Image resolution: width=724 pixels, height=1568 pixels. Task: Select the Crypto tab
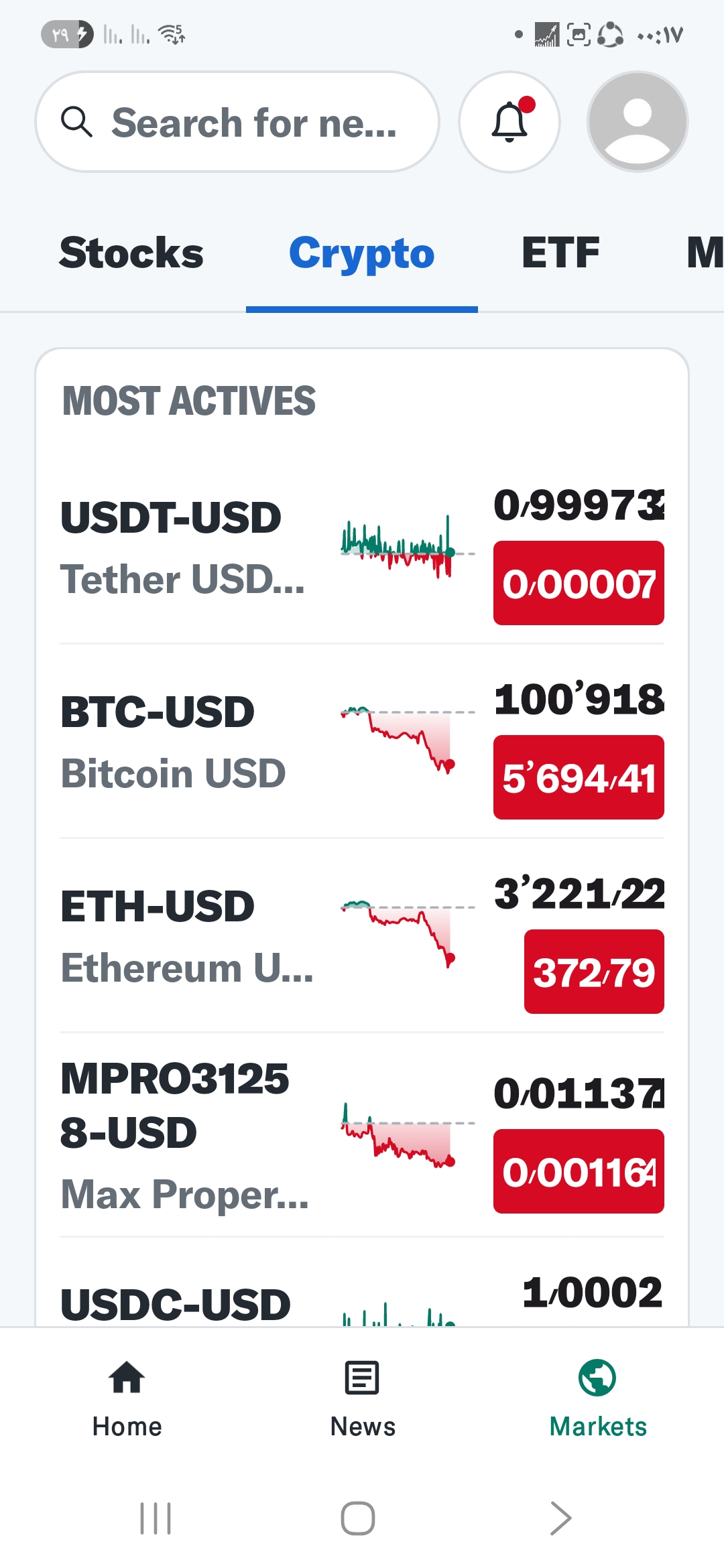361,253
